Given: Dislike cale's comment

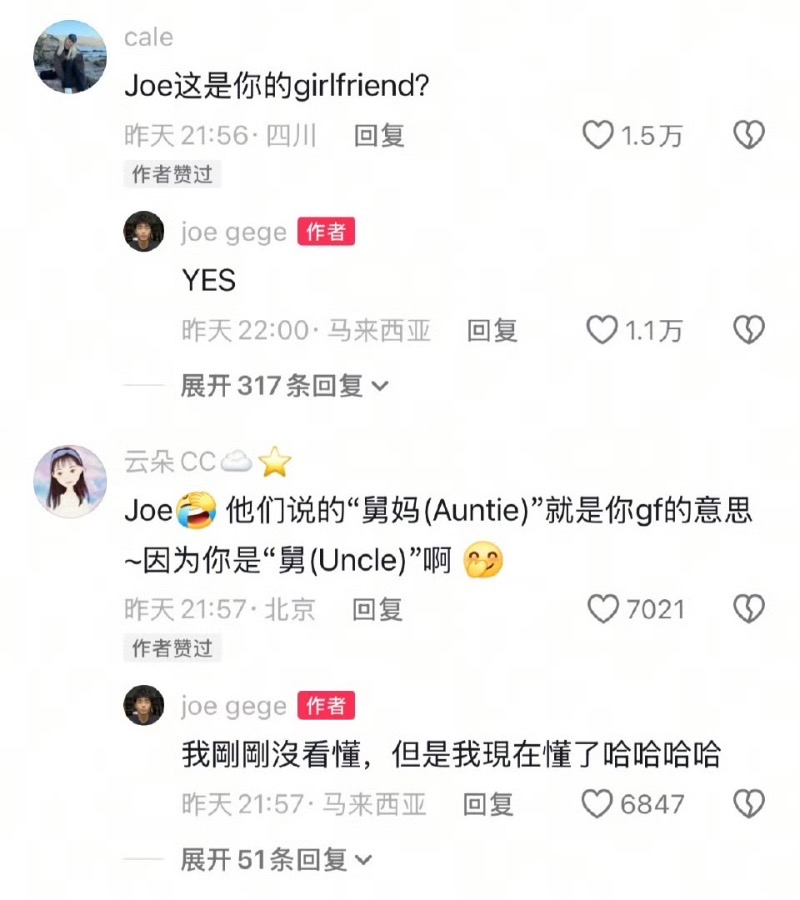Looking at the screenshot, I should click(749, 136).
